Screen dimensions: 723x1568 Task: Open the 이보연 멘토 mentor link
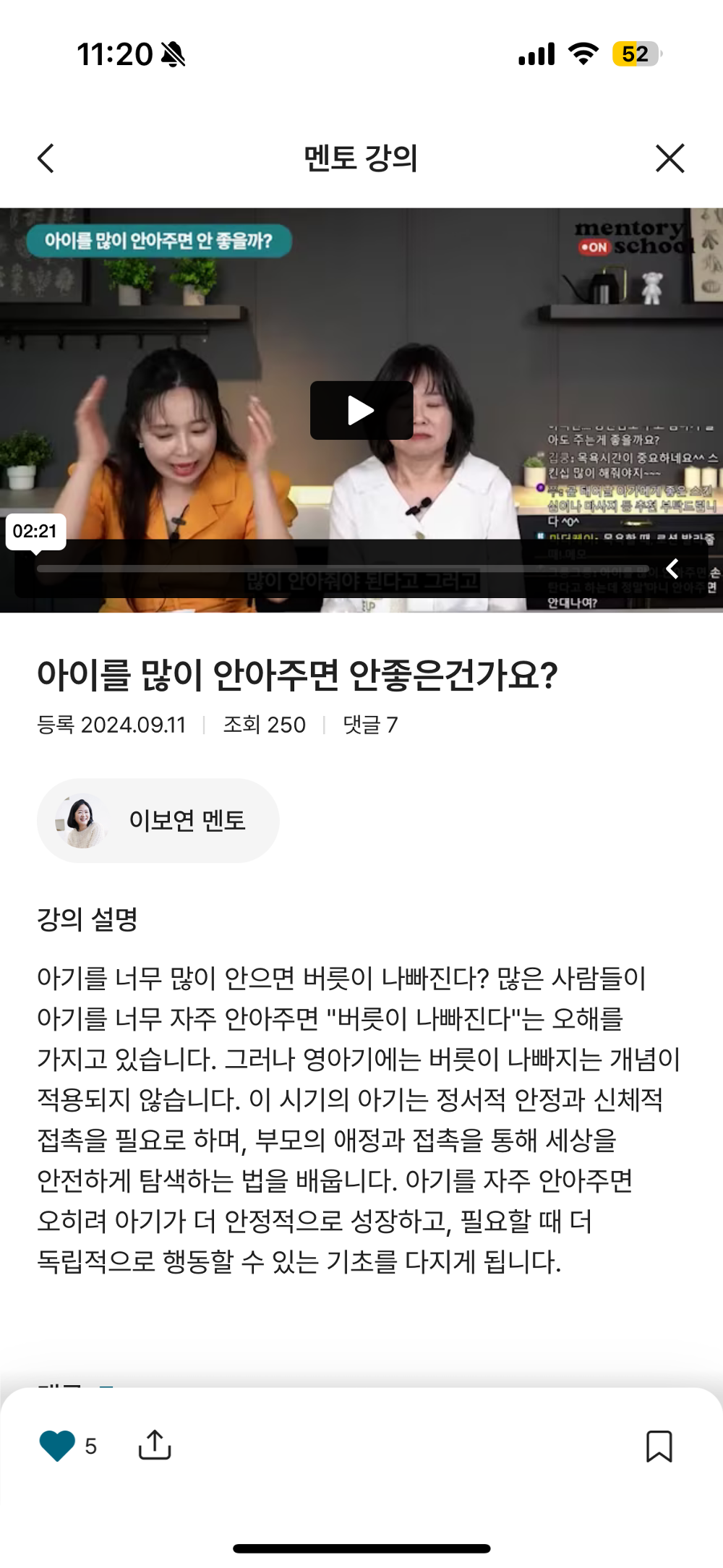(x=187, y=821)
